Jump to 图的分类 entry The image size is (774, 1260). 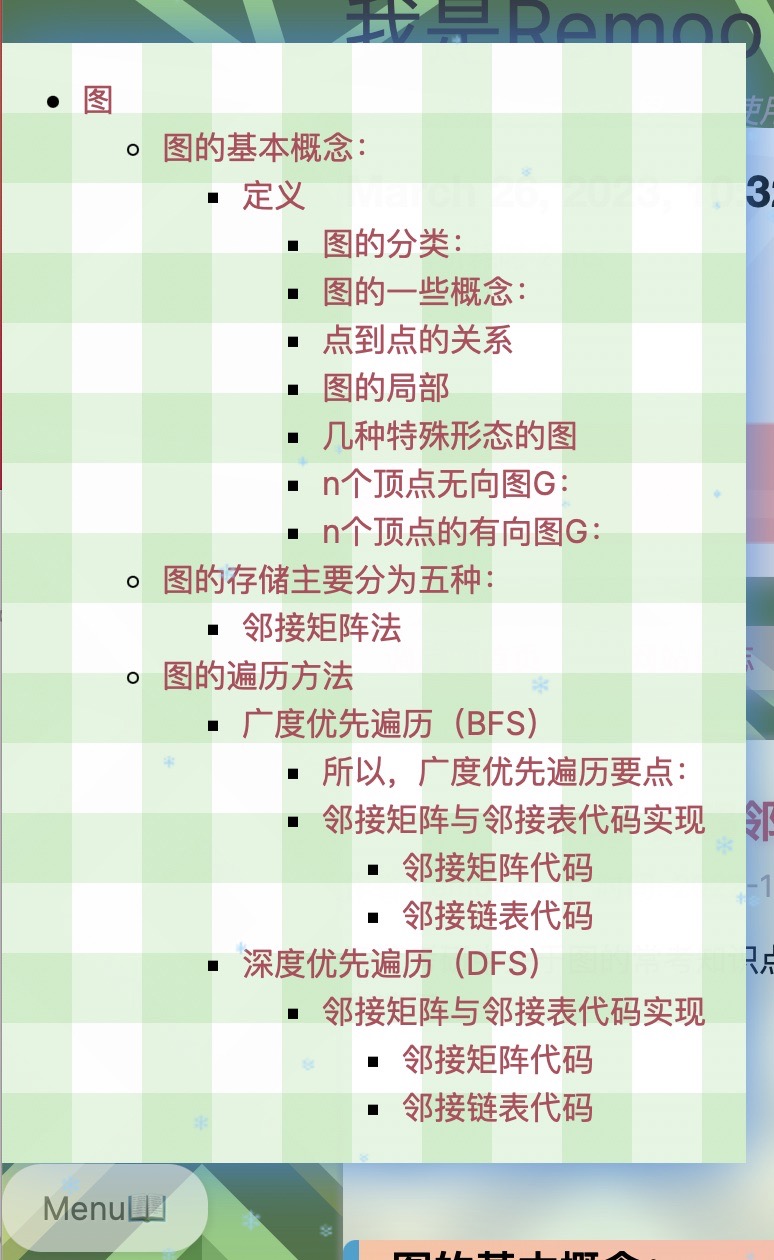[392, 244]
